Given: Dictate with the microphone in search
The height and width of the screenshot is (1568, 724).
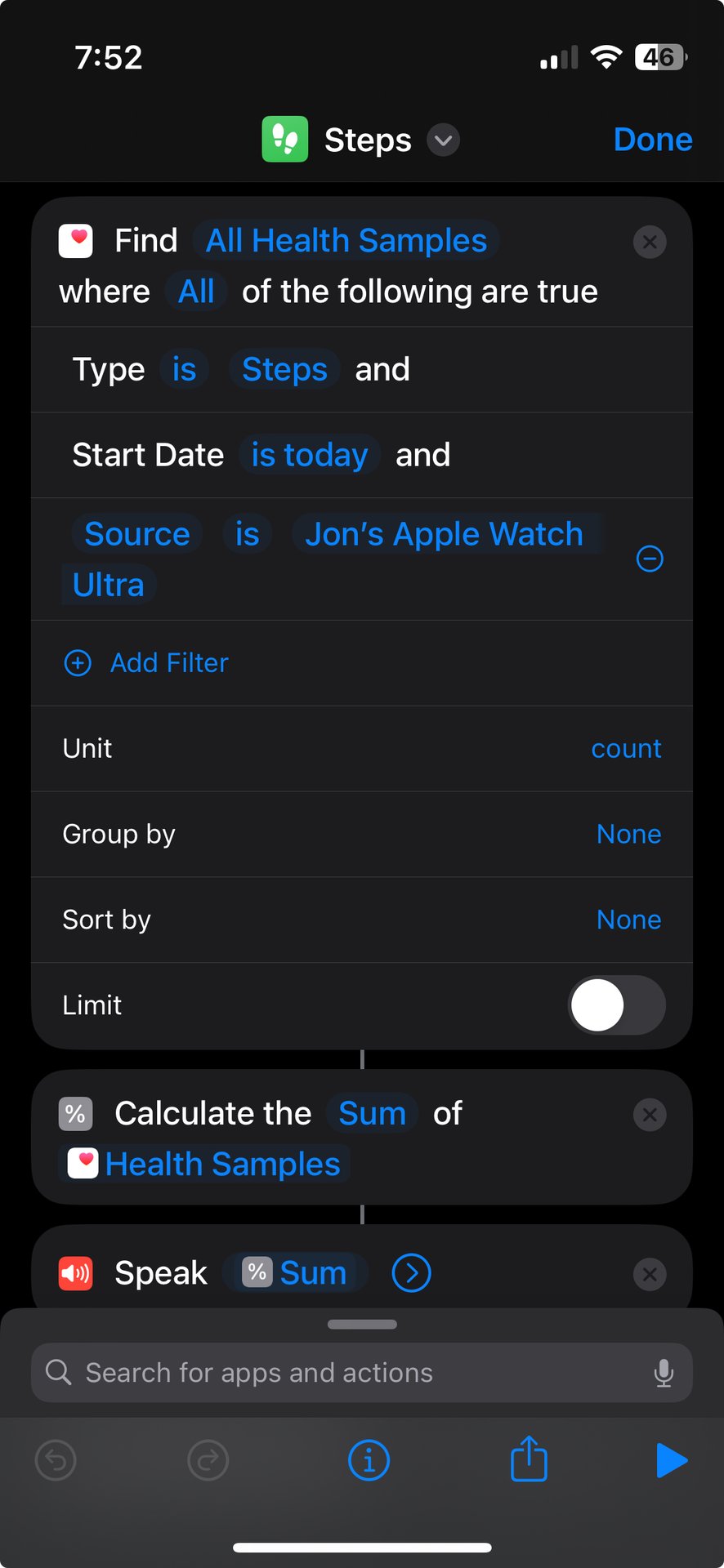Looking at the screenshot, I should tap(664, 1373).
